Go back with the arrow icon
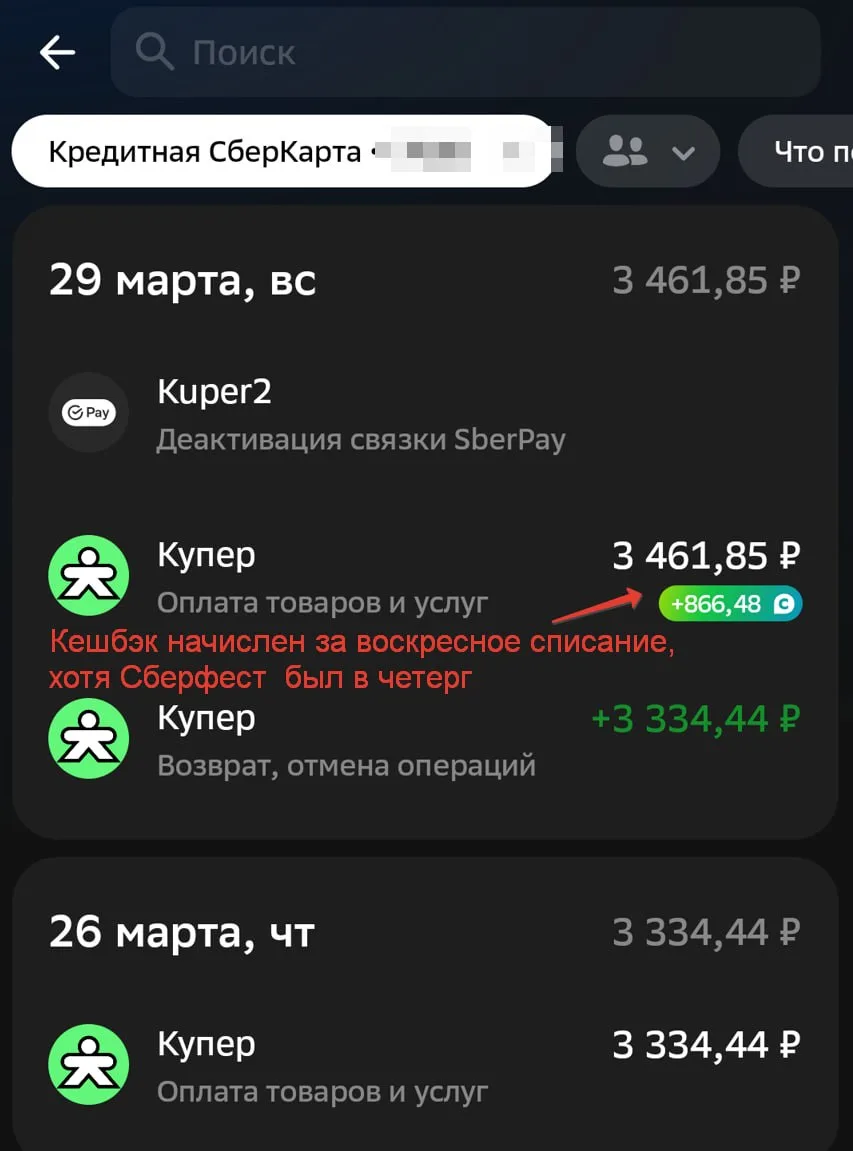Viewport: 853px width, 1151px height. pos(57,53)
